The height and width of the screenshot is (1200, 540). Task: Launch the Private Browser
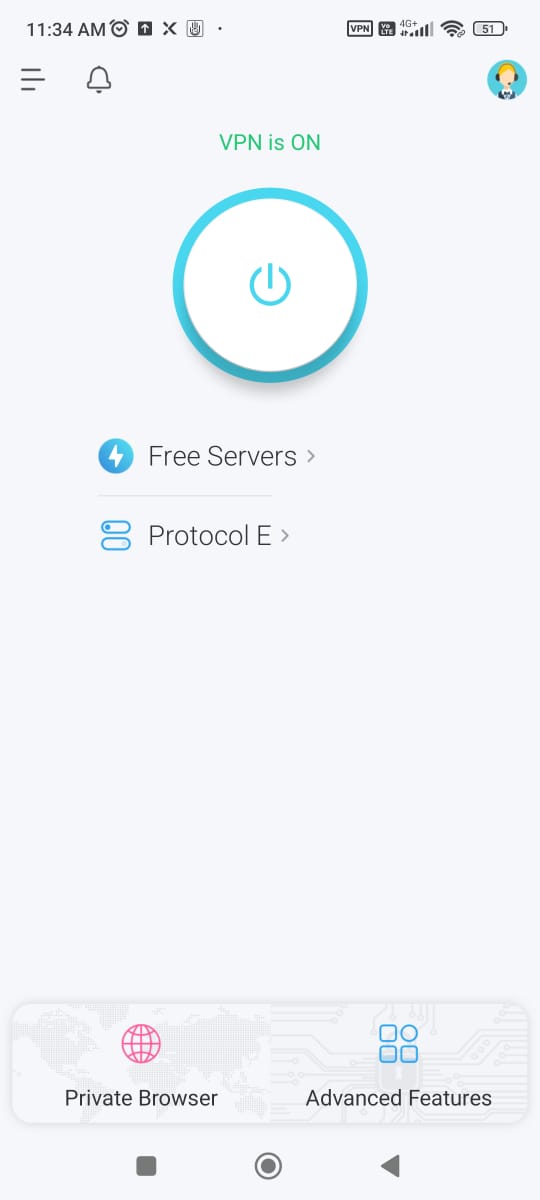pyautogui.click(x=141, y=1064)
